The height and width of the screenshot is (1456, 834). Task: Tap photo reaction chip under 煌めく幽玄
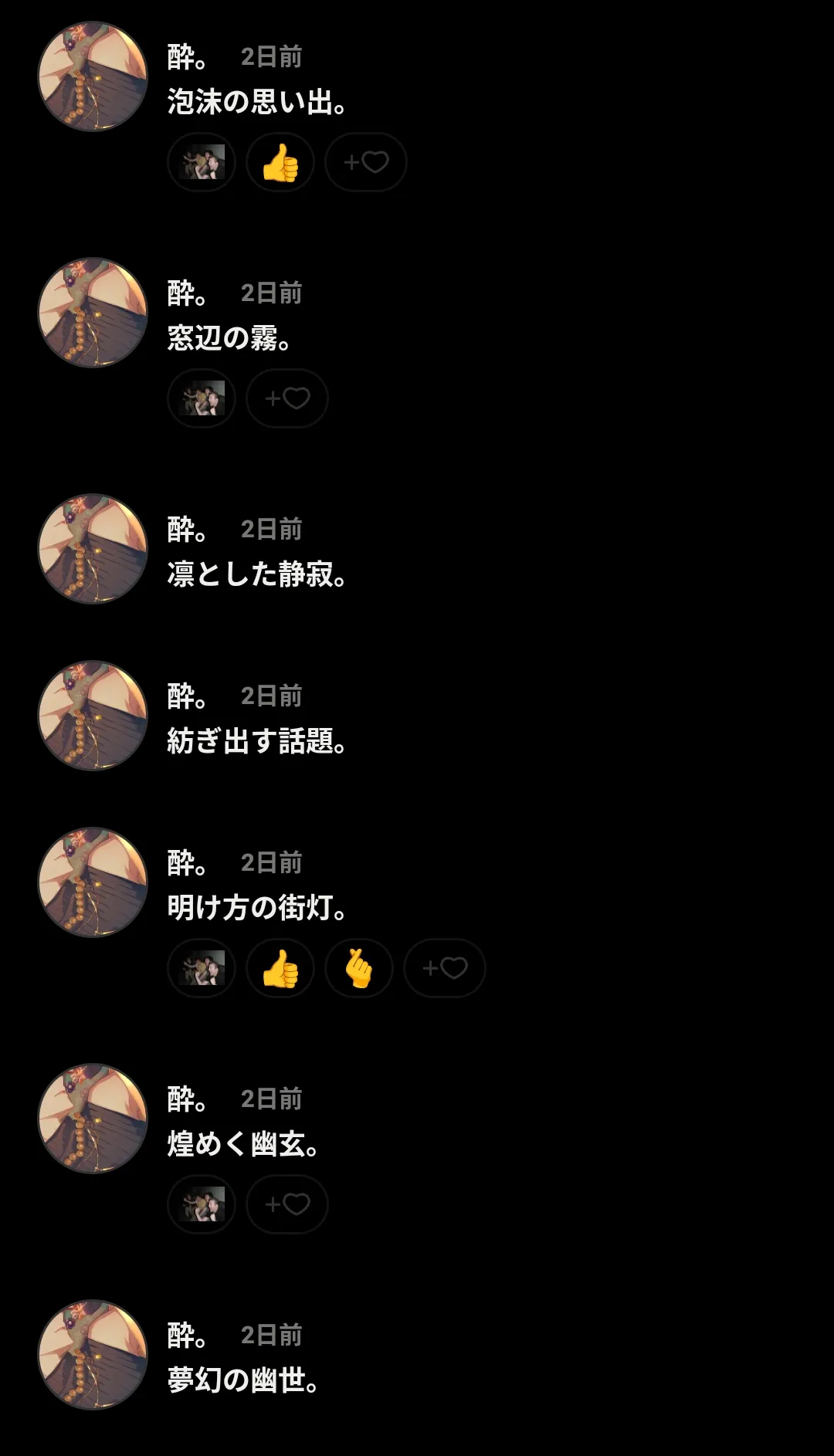(x=202, y=1204)
